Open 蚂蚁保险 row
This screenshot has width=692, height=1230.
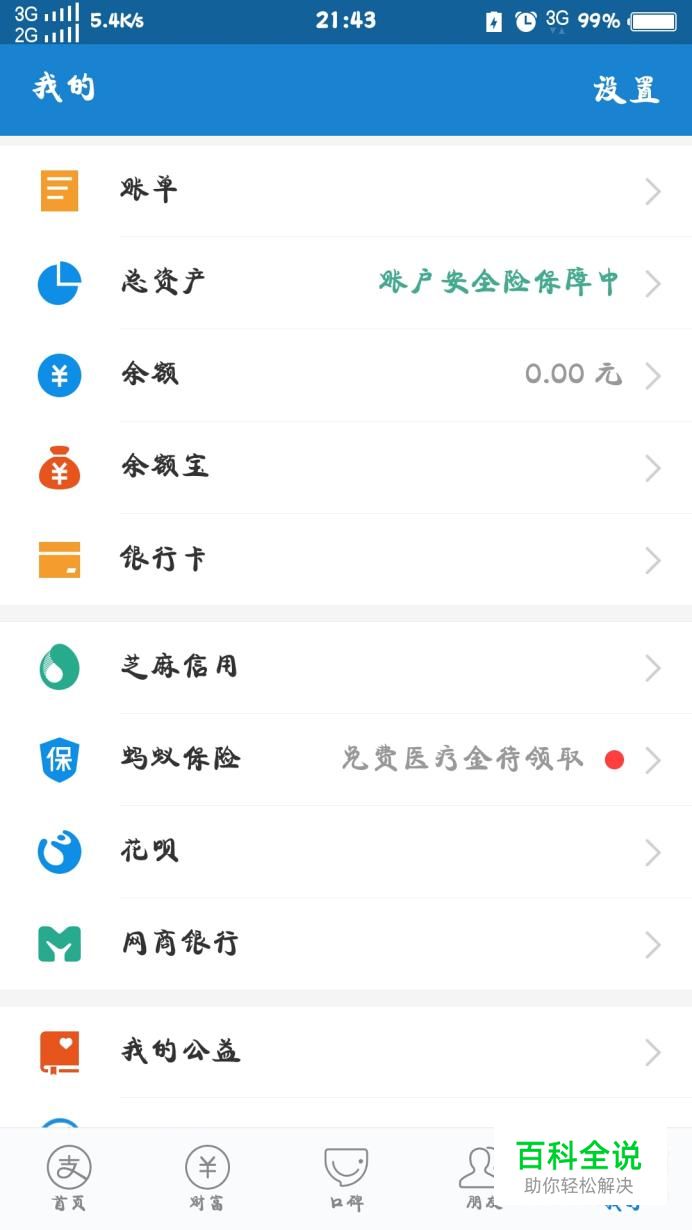point(345,760)
